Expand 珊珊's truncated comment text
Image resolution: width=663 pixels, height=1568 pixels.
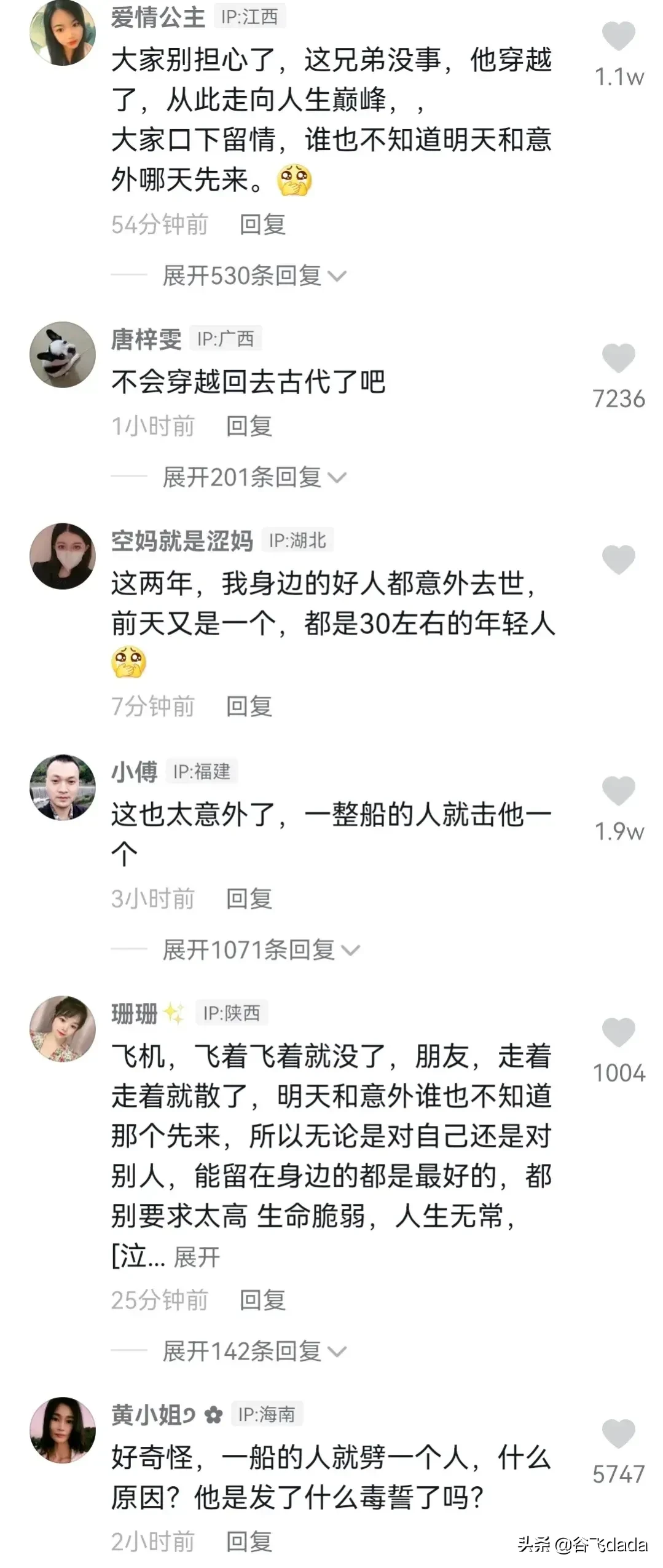[x=197, y=1257]
